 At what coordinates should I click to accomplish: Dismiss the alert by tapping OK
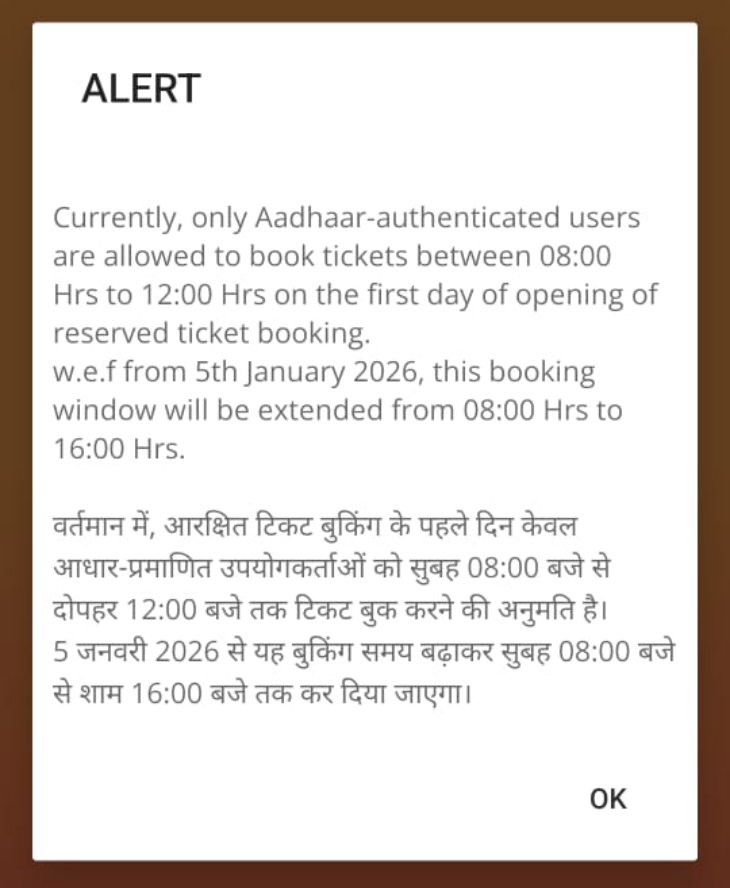608,798
